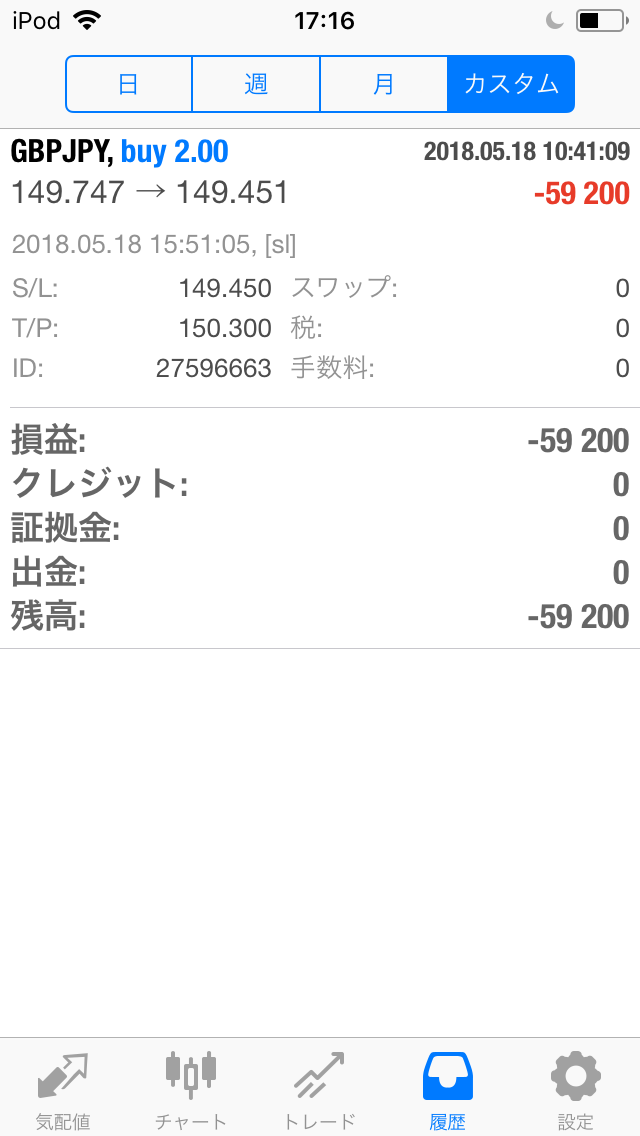This screenshot has width=640, height=1136.
Task: Switch to the 週 (week) period
Action: pyautogui.click(x=256, y=84)
